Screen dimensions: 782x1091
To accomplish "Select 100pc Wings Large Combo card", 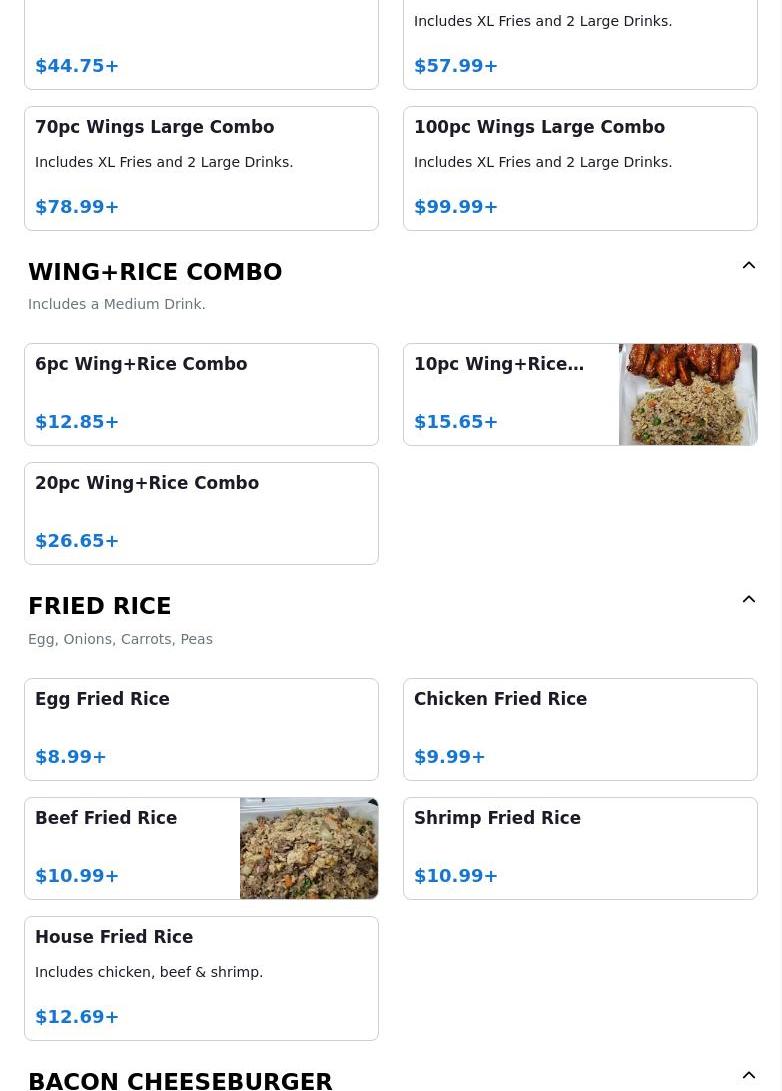I will (580, 168).
